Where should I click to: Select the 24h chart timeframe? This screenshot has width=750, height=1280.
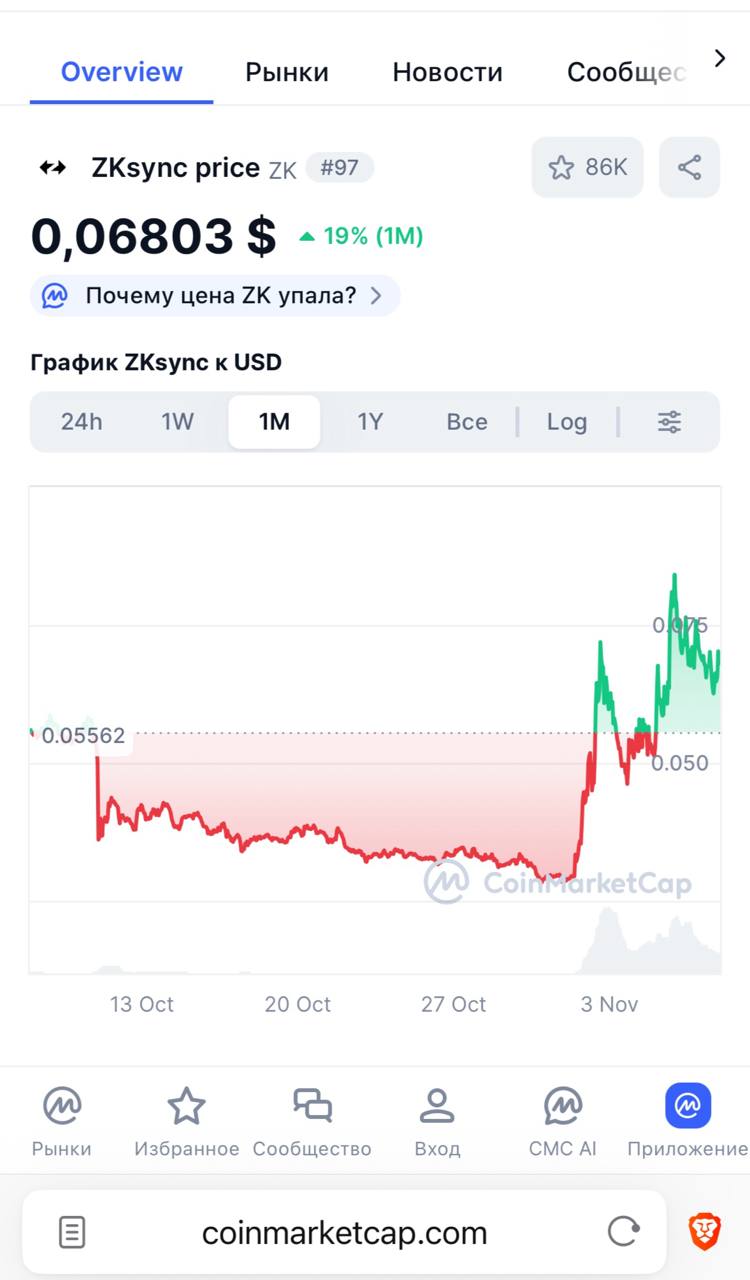pos(81,421)
